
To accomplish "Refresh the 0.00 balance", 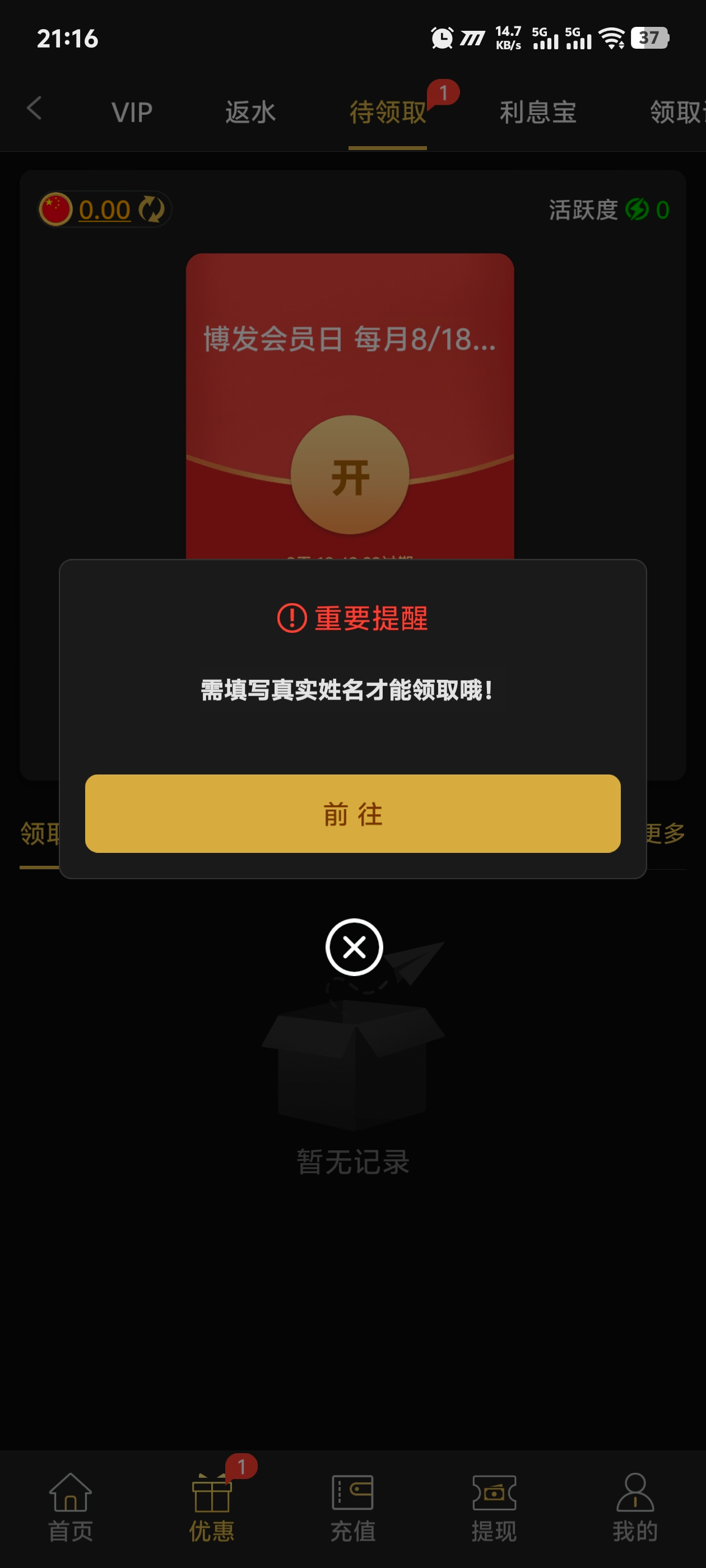I will click(x=151, y=210).
